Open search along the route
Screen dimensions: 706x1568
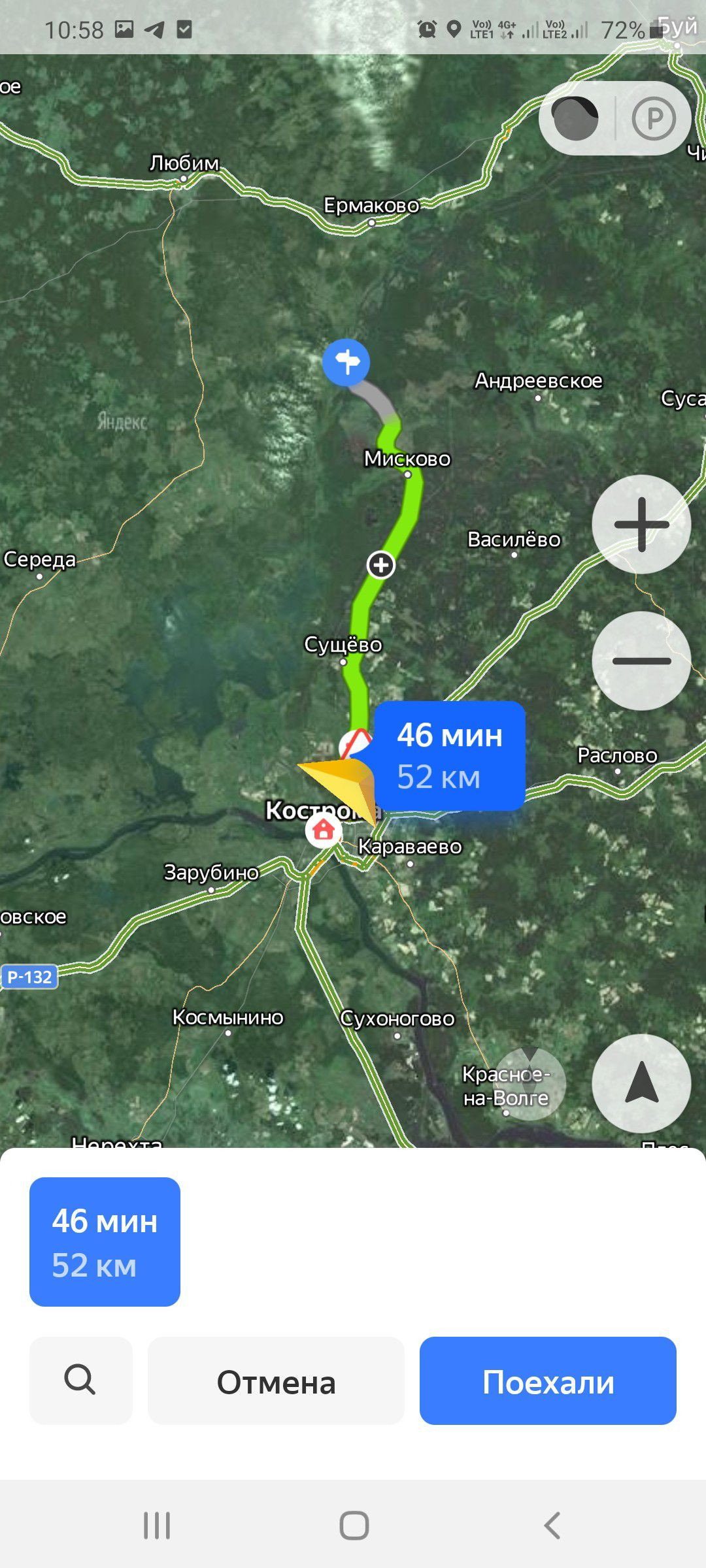tap(80, 1380)
